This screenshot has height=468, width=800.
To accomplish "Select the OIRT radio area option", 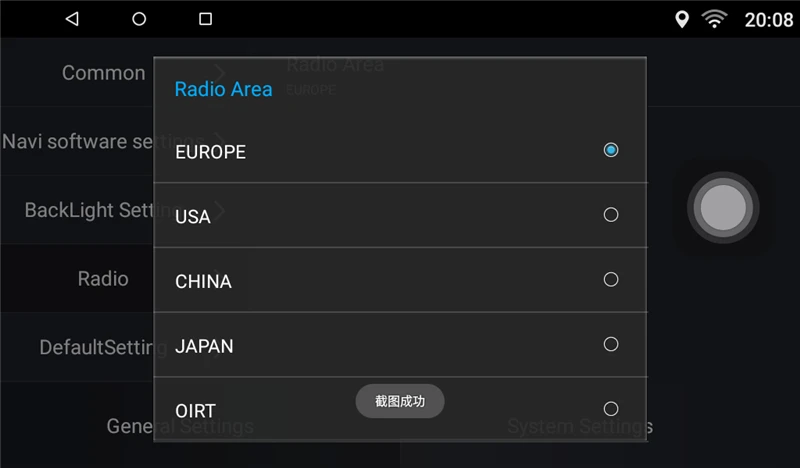I will click(400, 409).
